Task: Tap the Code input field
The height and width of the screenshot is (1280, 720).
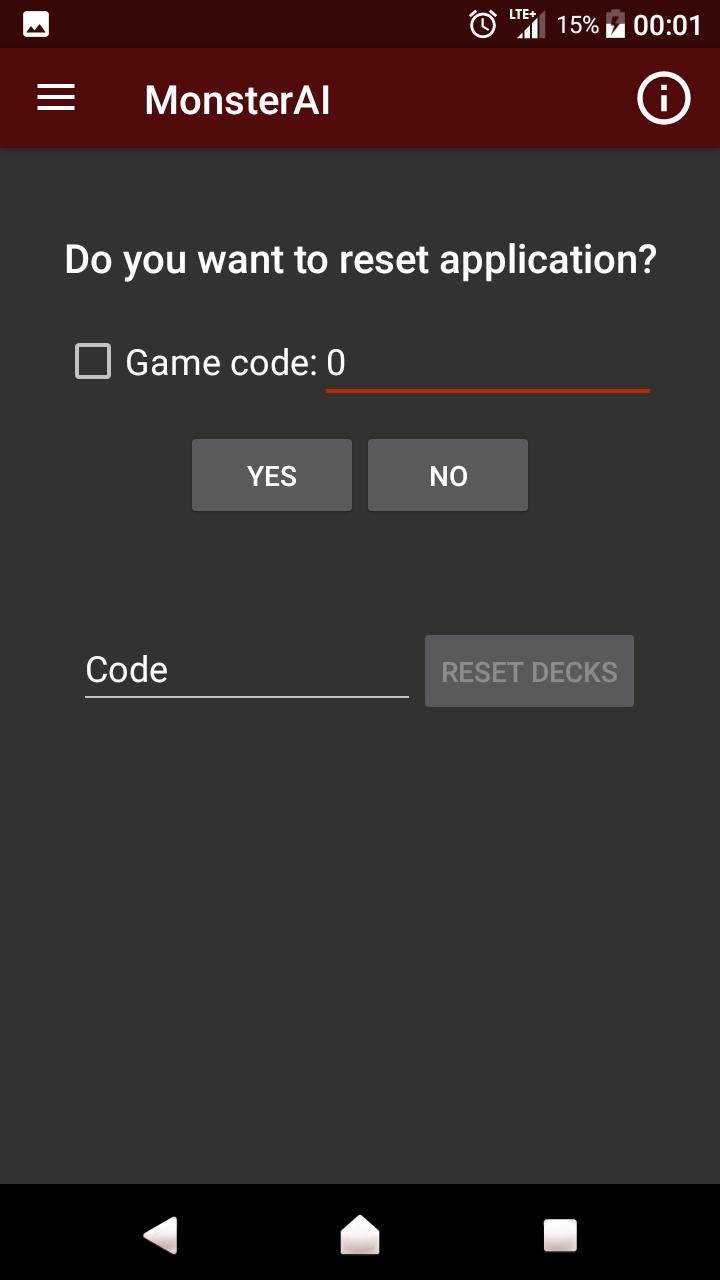Action: click(x=246, y=670)
